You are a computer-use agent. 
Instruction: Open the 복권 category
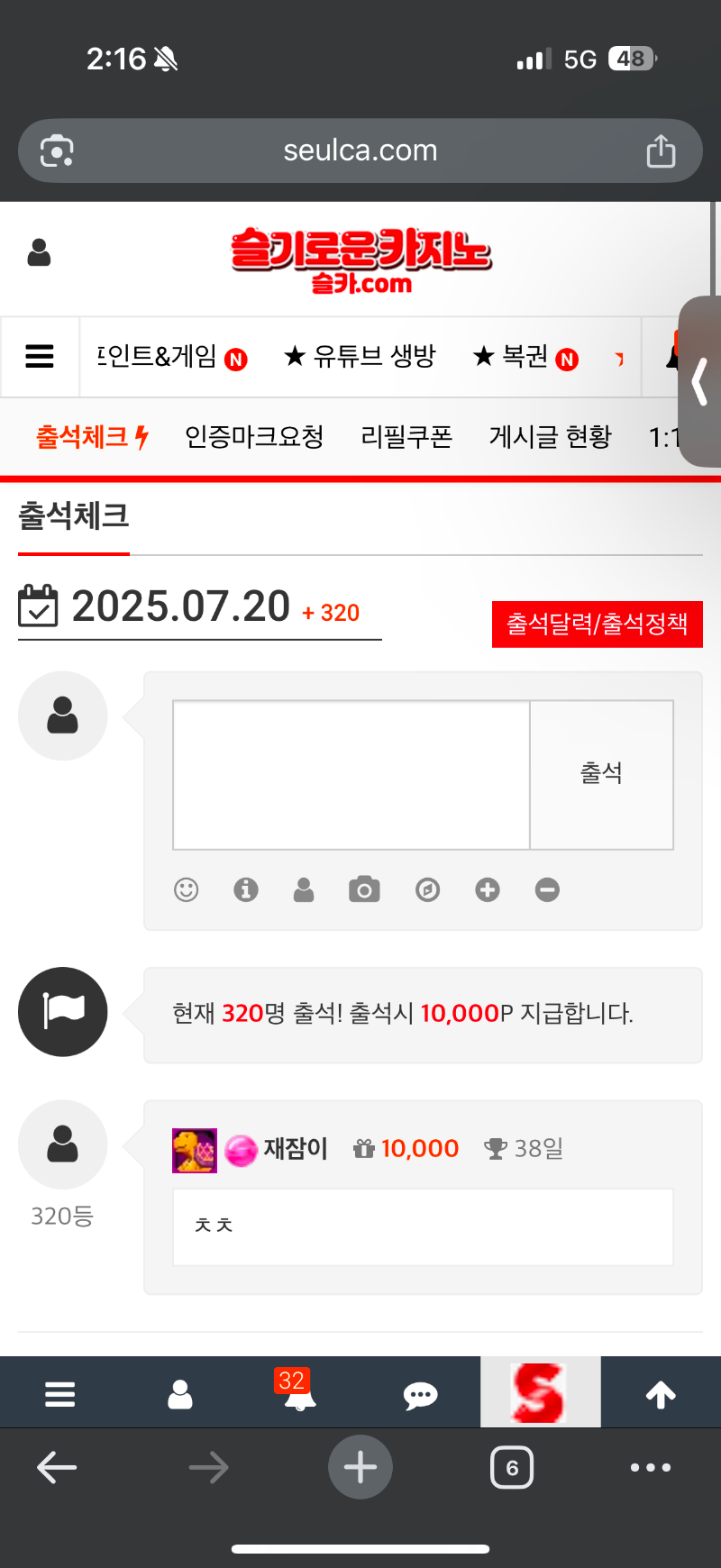click(525, 357)
